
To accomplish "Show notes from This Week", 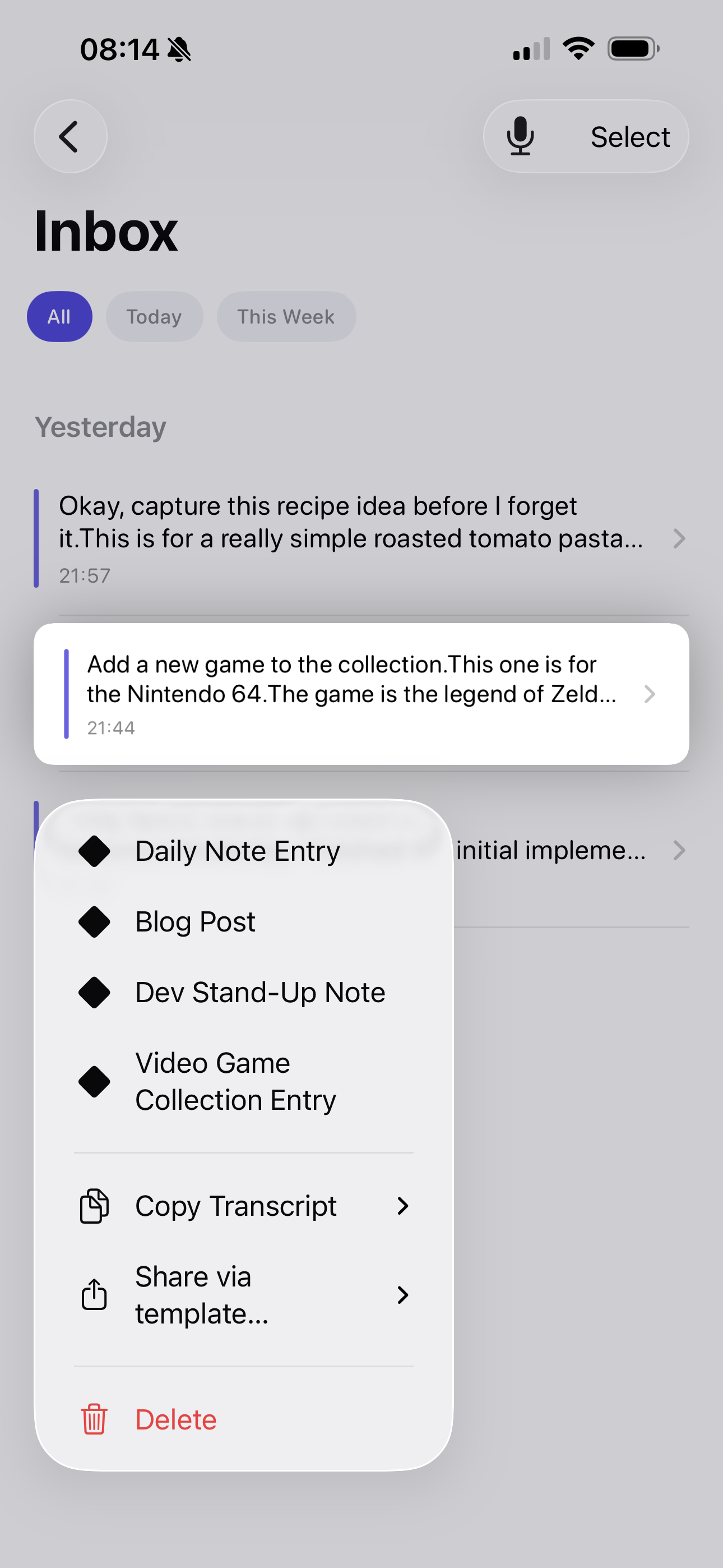I will click(x=286, y=316).
